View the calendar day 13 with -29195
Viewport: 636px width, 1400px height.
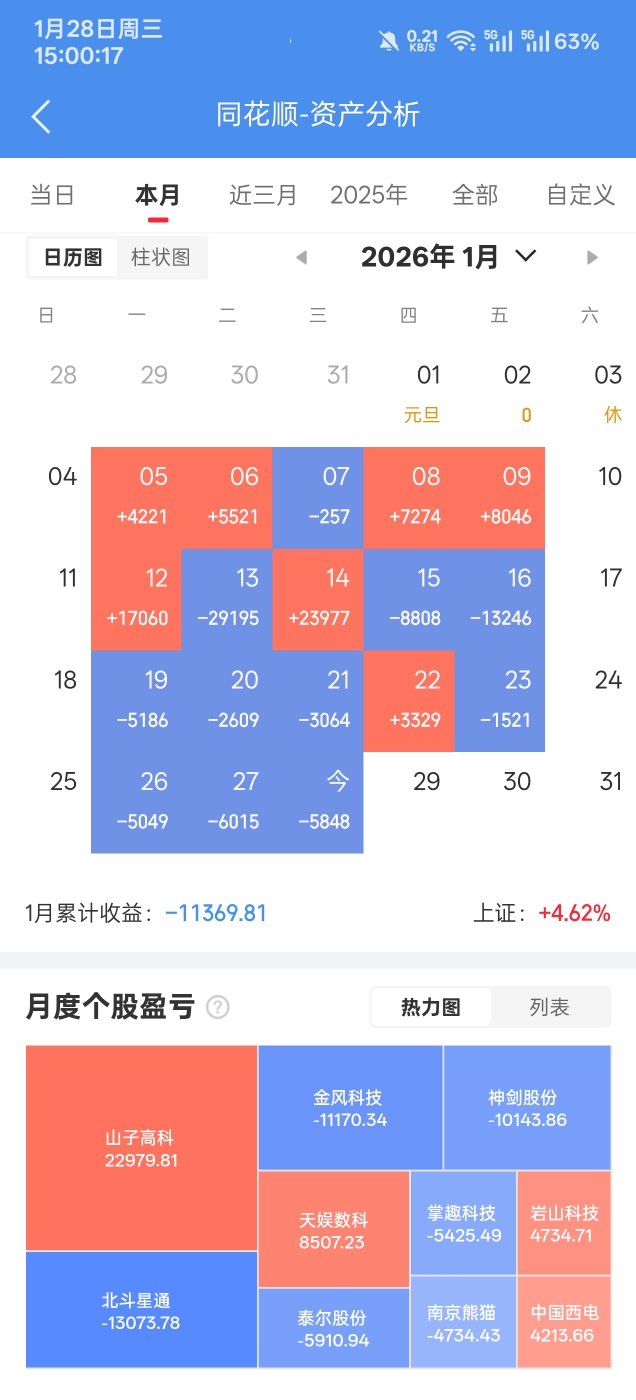coord(227,599)
